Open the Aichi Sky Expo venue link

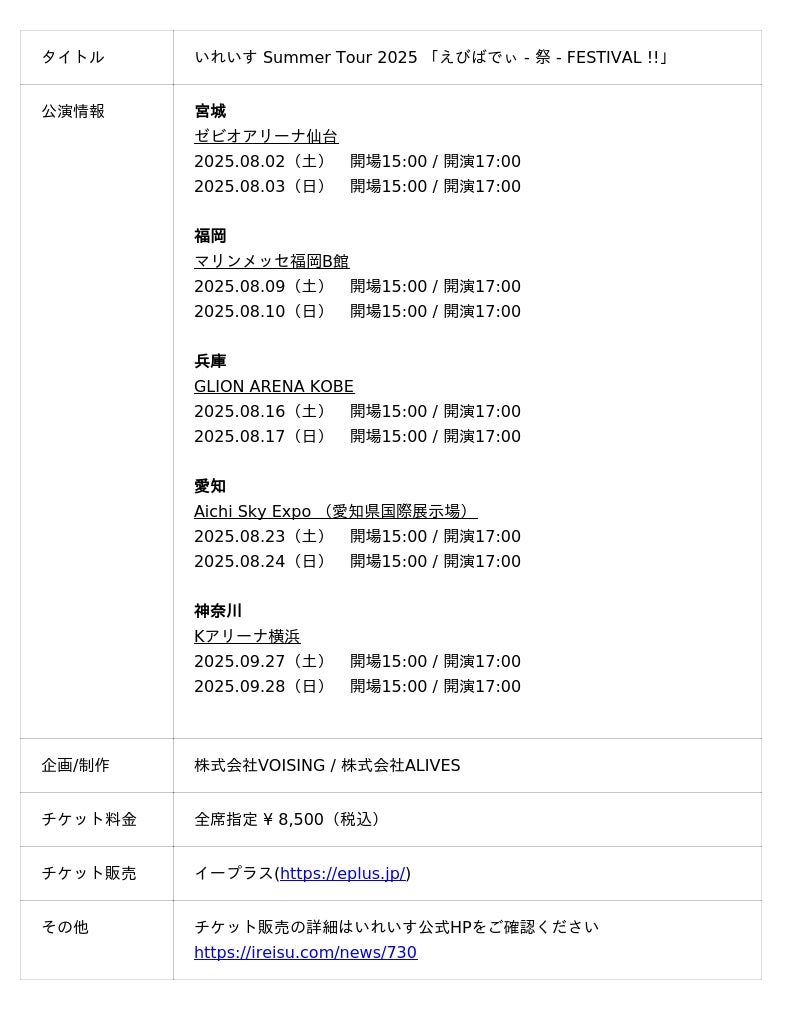coord(335,511)
